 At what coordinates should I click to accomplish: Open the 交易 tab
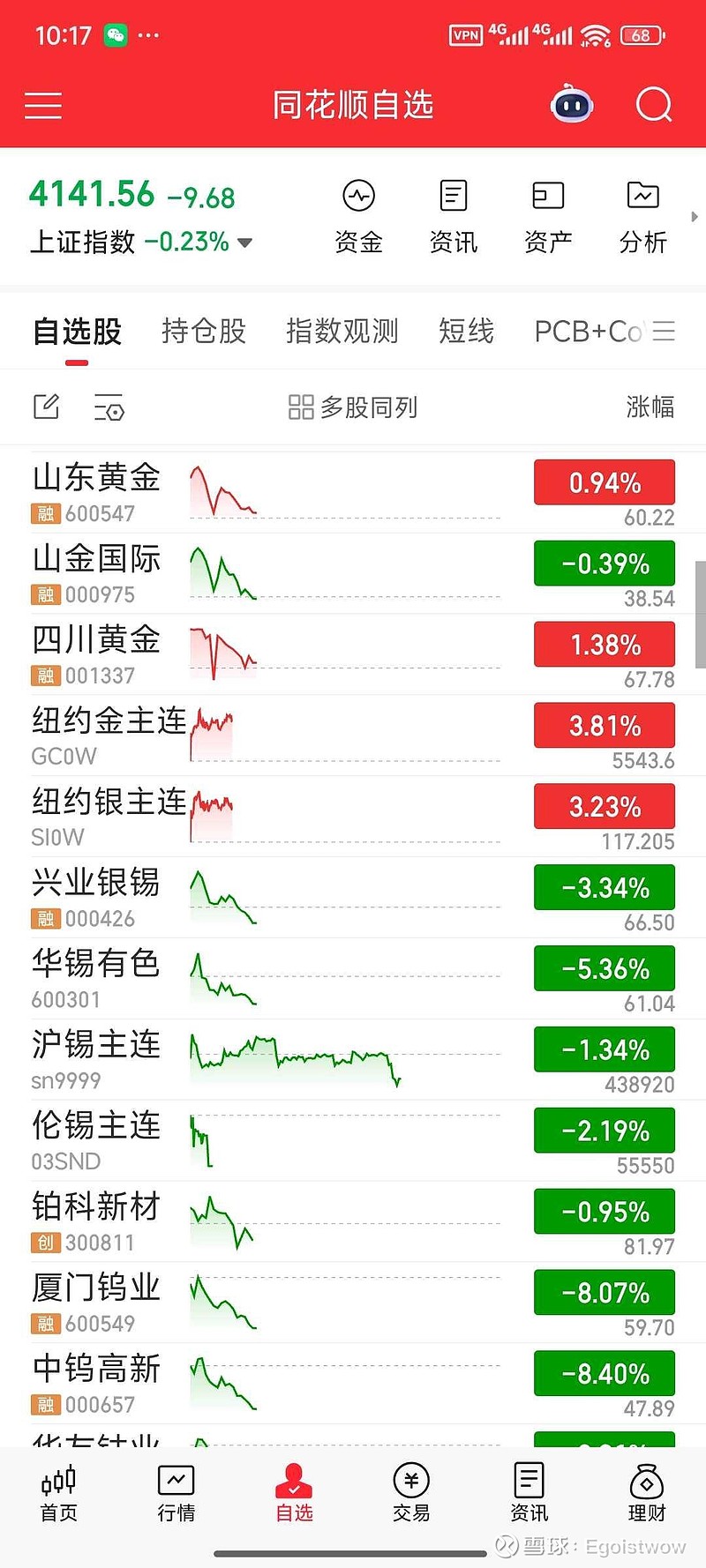411,1493
